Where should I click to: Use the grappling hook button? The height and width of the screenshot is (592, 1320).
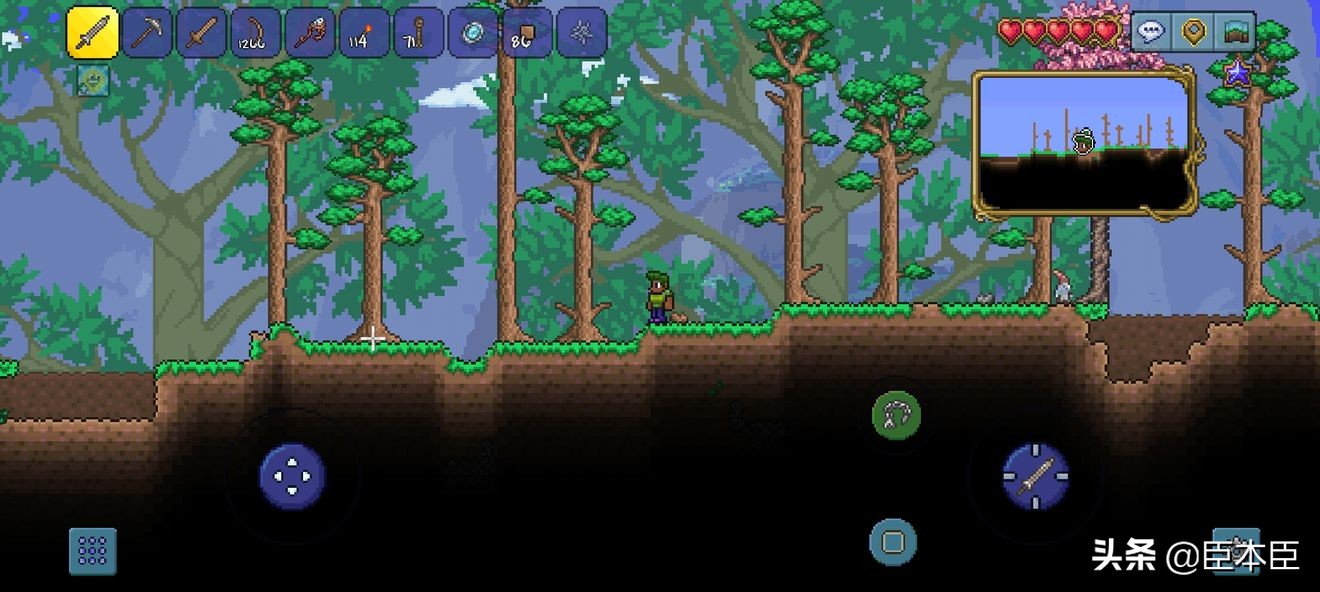click(x=896, y=415)
